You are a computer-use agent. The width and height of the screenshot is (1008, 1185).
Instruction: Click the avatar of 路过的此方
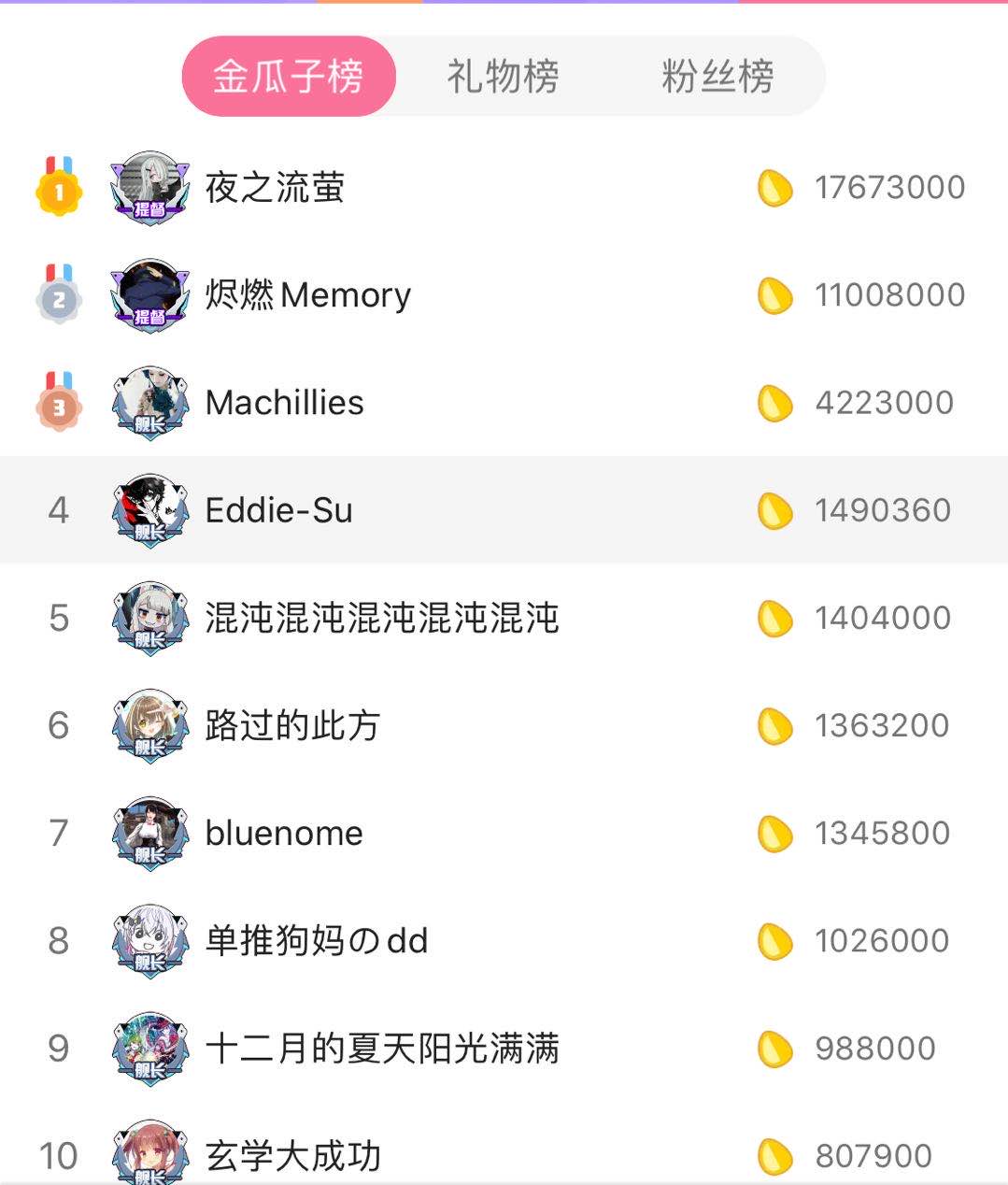149,724
